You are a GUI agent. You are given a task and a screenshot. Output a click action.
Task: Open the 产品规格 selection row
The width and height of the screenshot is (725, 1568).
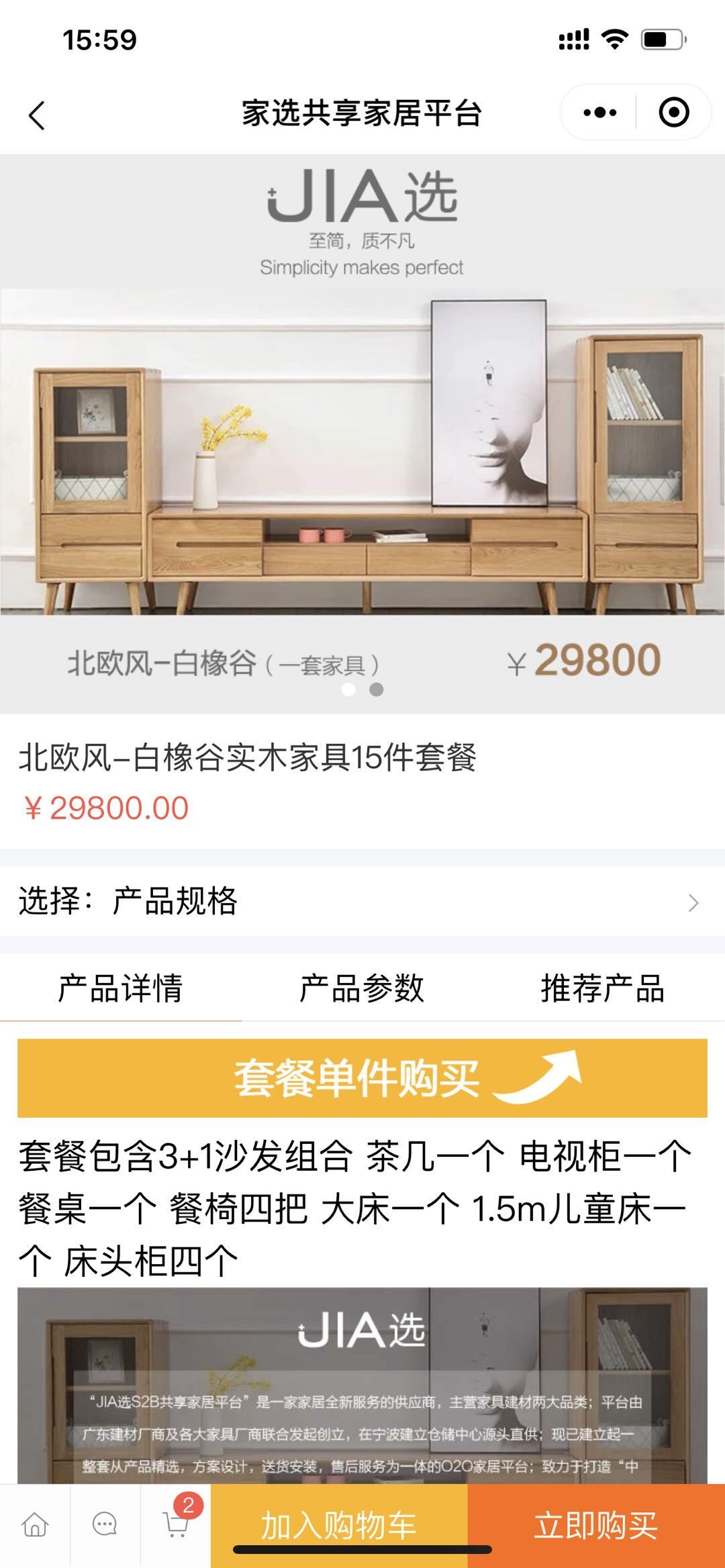point(362,901)
